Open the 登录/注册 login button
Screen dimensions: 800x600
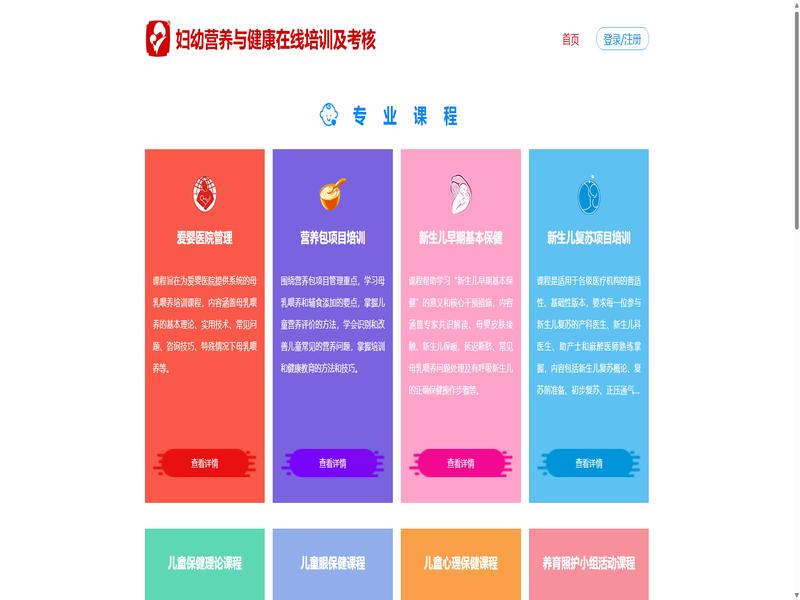click(623, 40)
